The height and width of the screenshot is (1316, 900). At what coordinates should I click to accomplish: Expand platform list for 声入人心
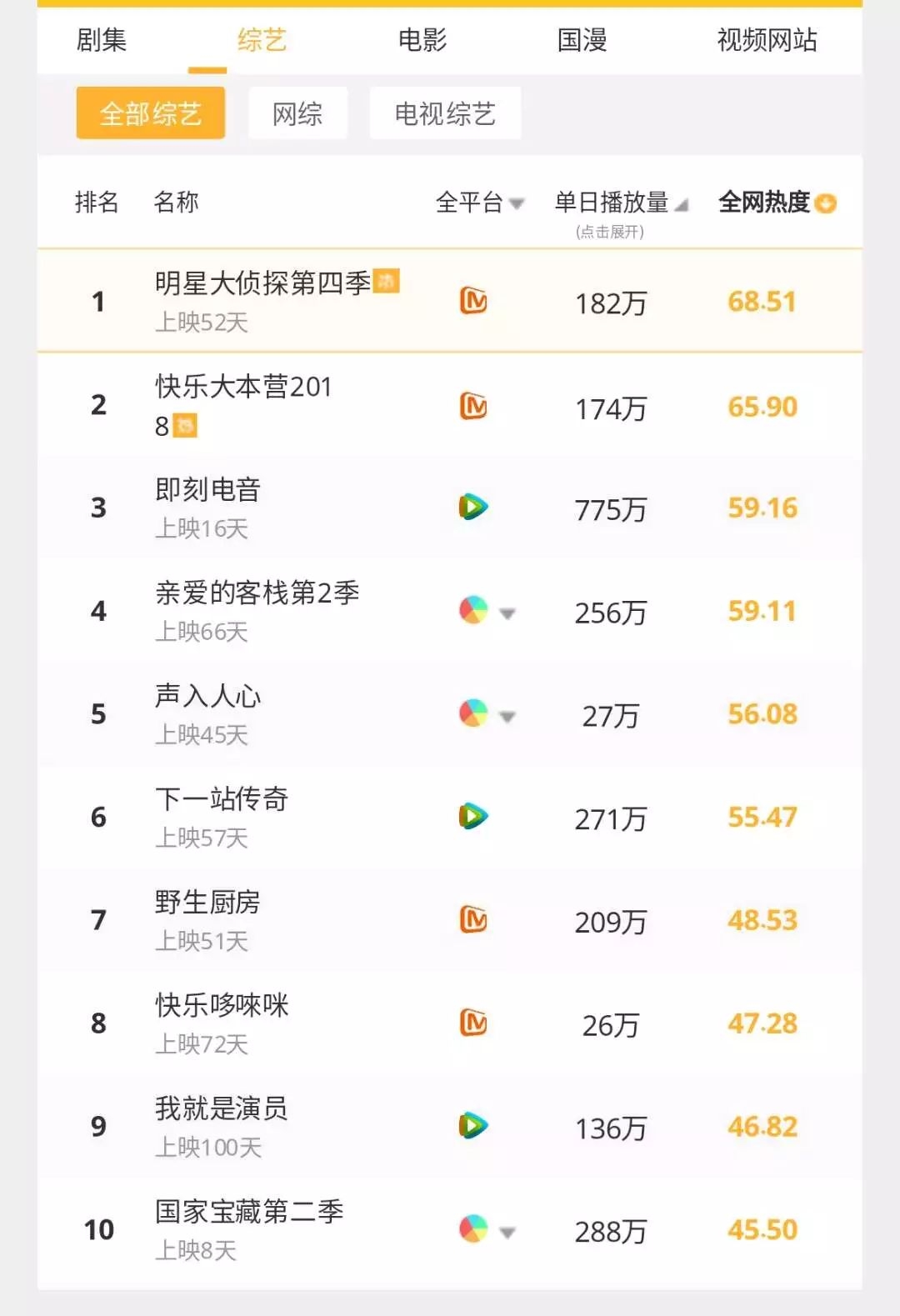click(x=507, y=717)
